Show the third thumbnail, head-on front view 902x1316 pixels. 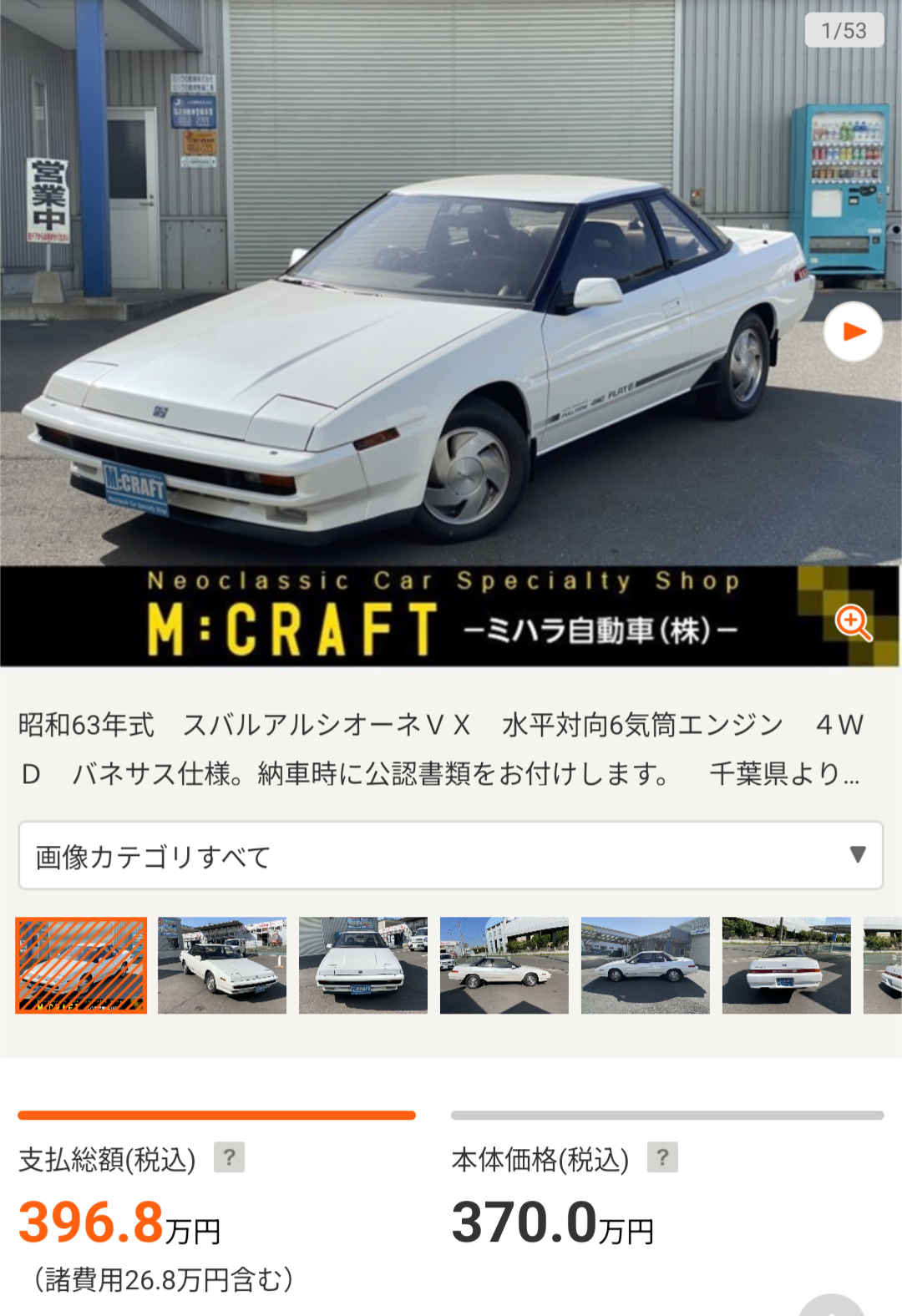[x=363, y=965]
